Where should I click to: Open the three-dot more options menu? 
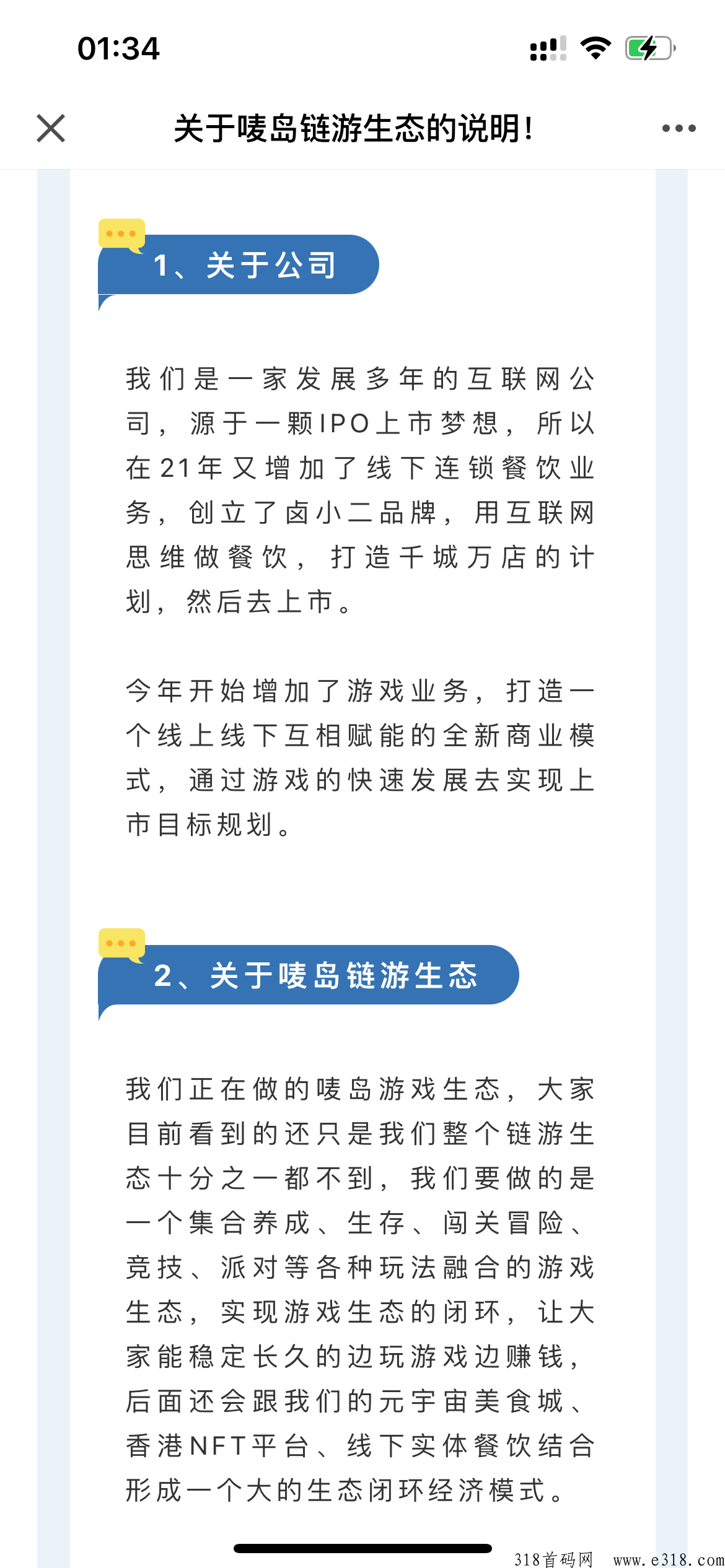coord(679,128)
